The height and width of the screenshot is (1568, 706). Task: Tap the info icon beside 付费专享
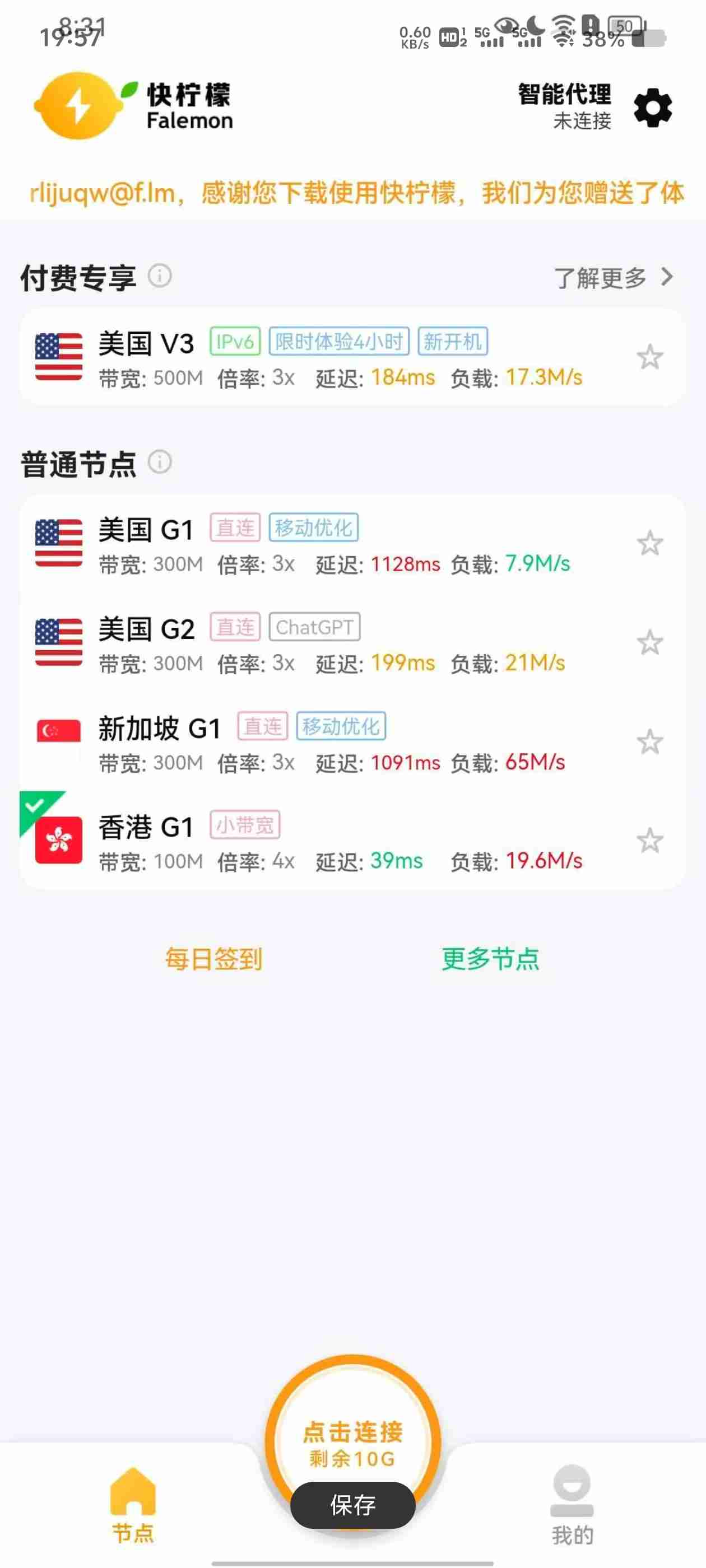(x=160, y=276)
